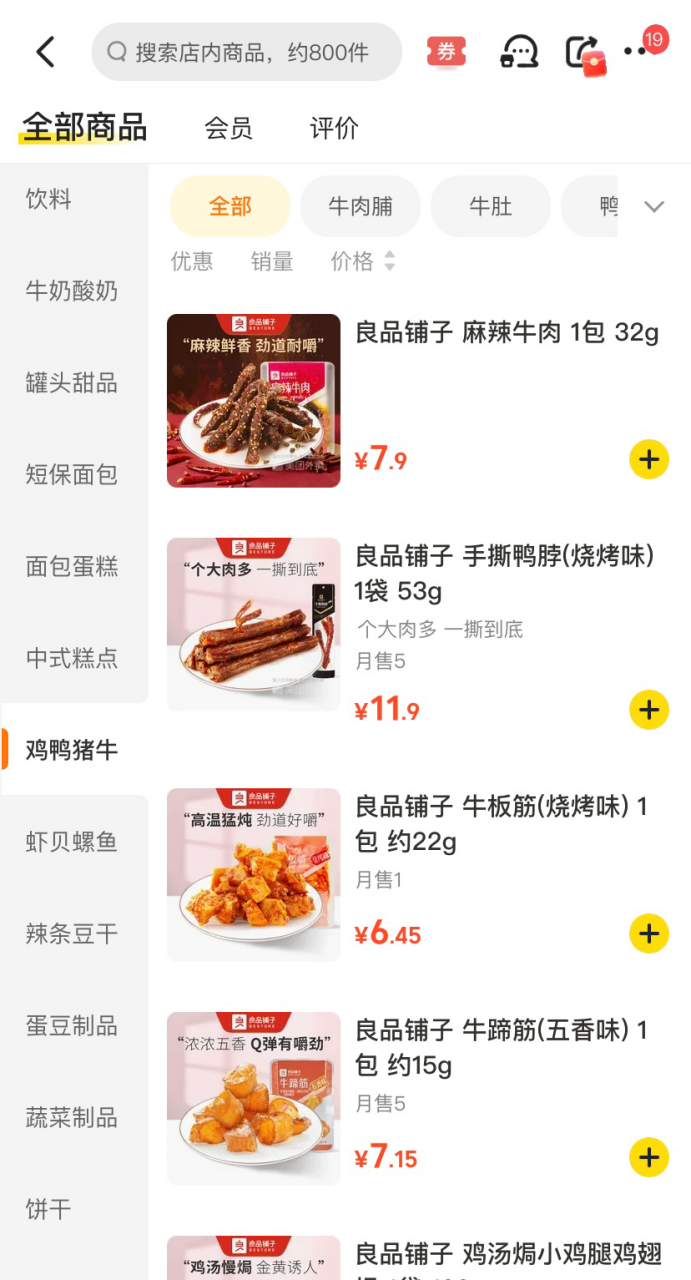
Task: Expand the subcategory chips dropdown arrow
Action: click(654, 207)
